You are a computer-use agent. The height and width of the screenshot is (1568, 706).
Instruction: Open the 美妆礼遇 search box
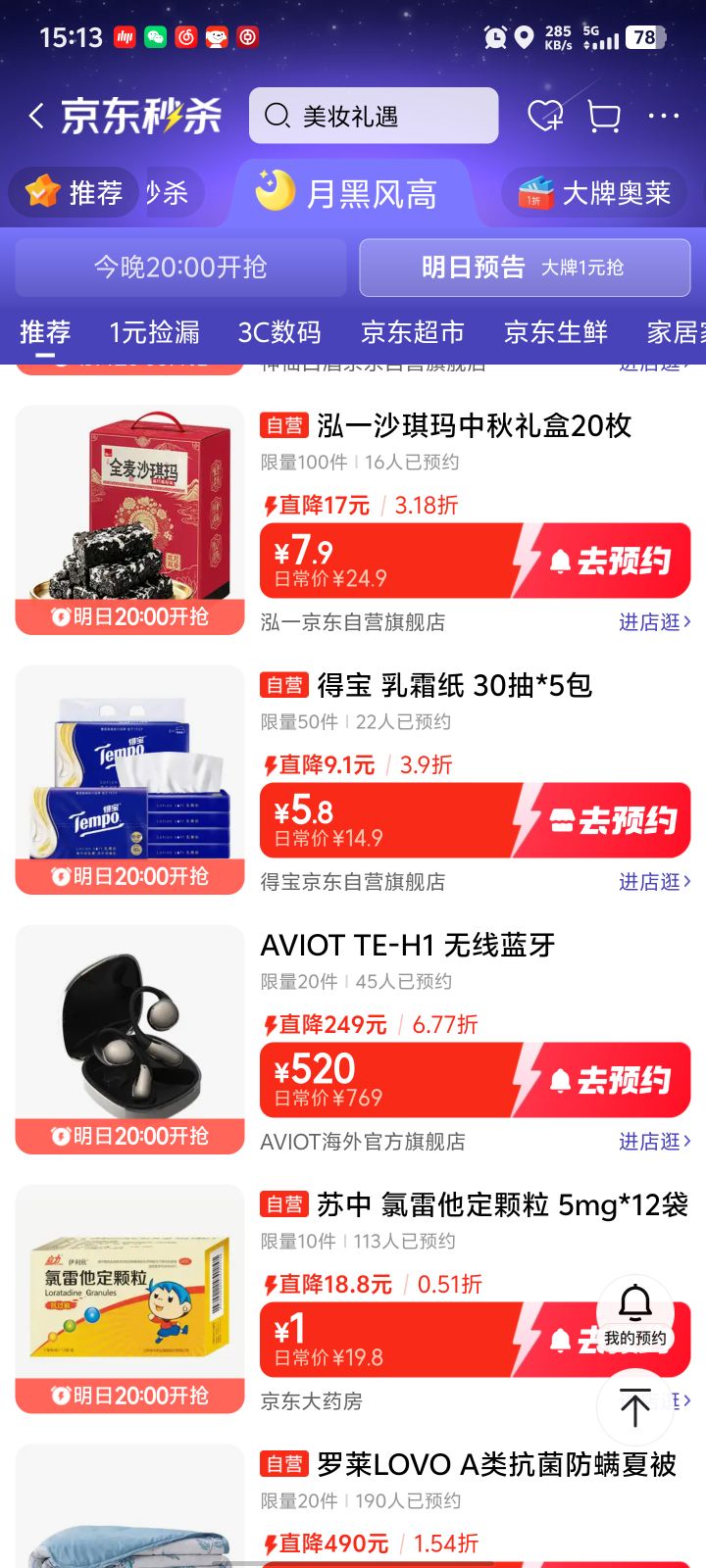(x=374, y=116)
